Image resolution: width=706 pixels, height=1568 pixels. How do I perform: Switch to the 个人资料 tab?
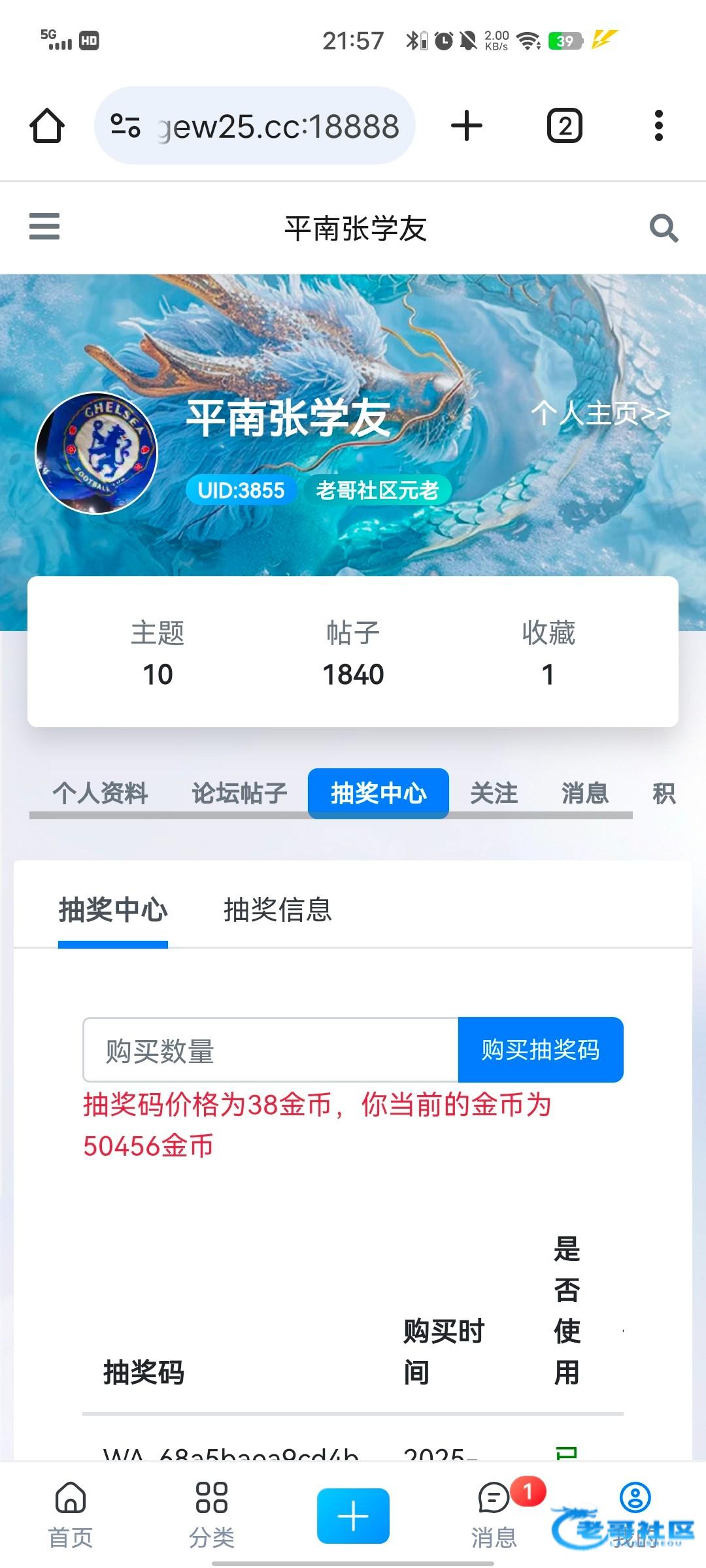click(x=100, y=793)
